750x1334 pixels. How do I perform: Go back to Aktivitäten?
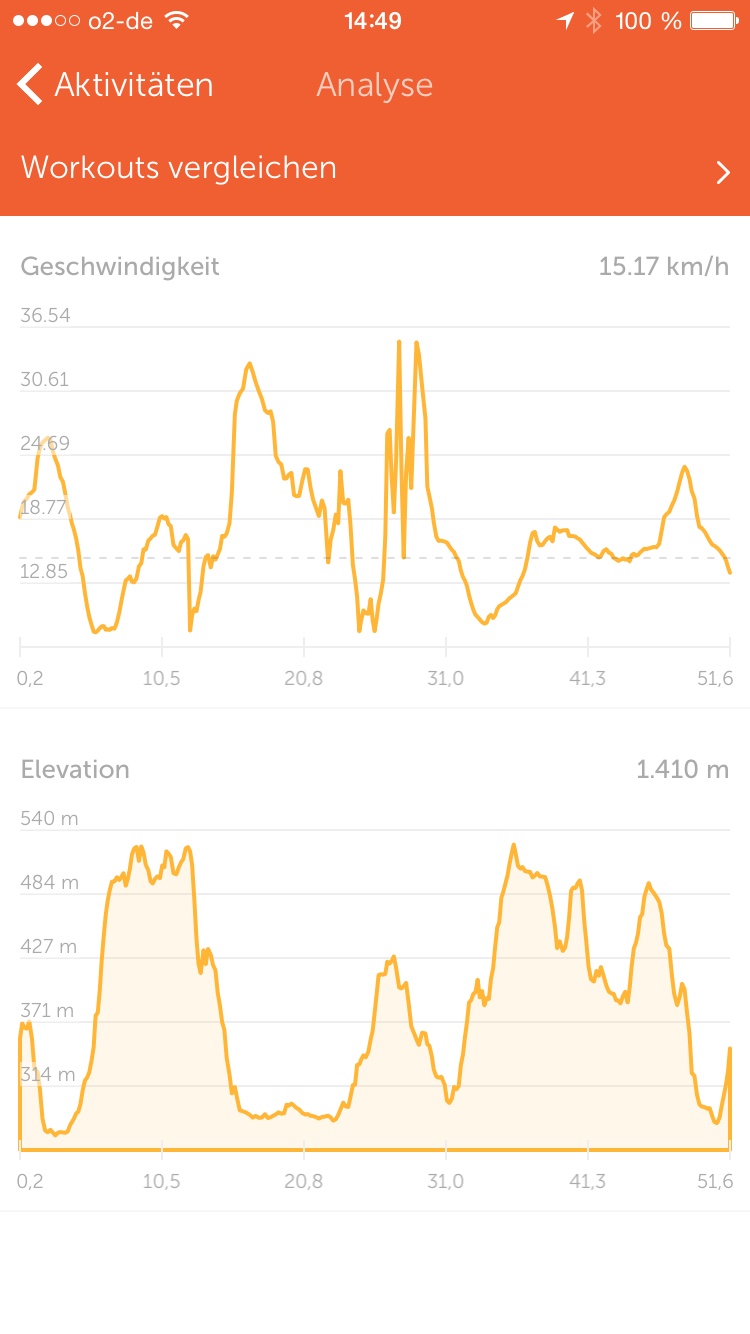click(114, 85)
